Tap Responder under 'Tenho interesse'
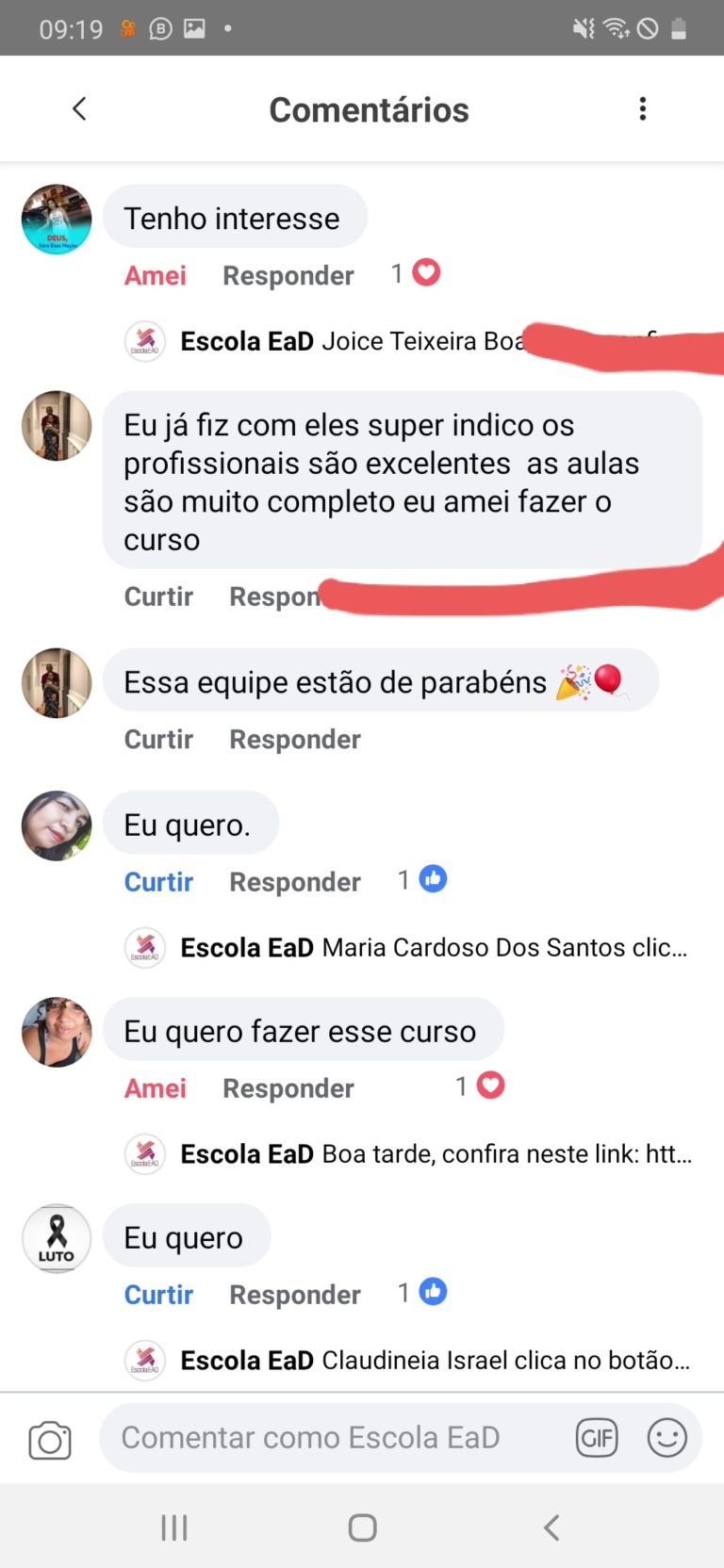The height and width of the screenshot is (1568, 724). (x=288, y=276)
